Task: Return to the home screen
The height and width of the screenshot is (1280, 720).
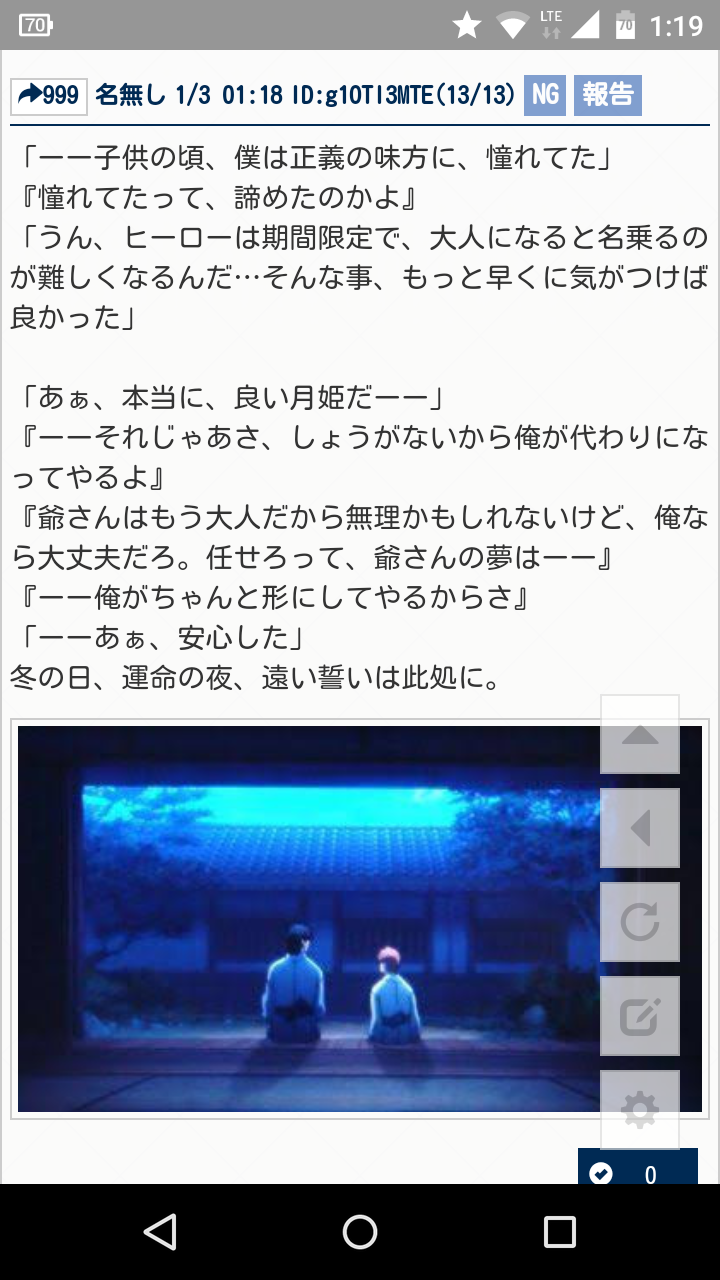Action: pyautogui.click(x=360, y=1231)
